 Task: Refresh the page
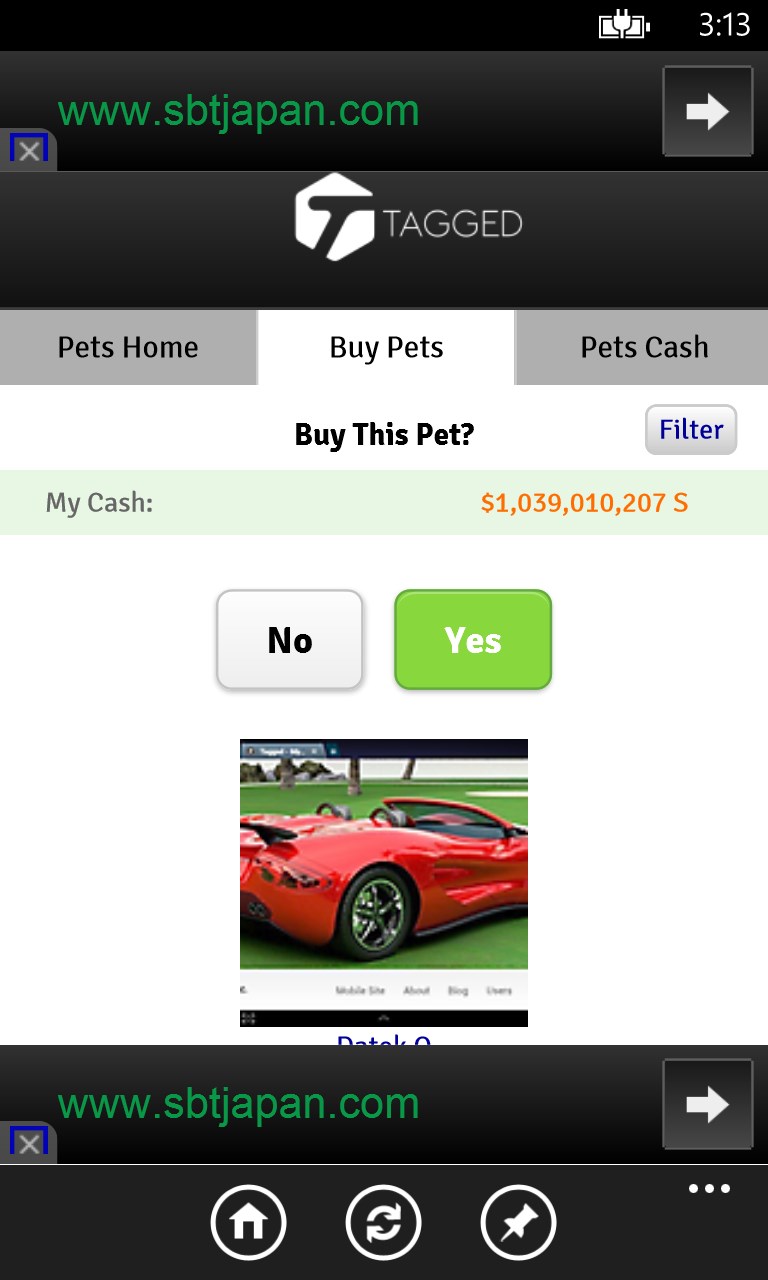pos(383,1222)
